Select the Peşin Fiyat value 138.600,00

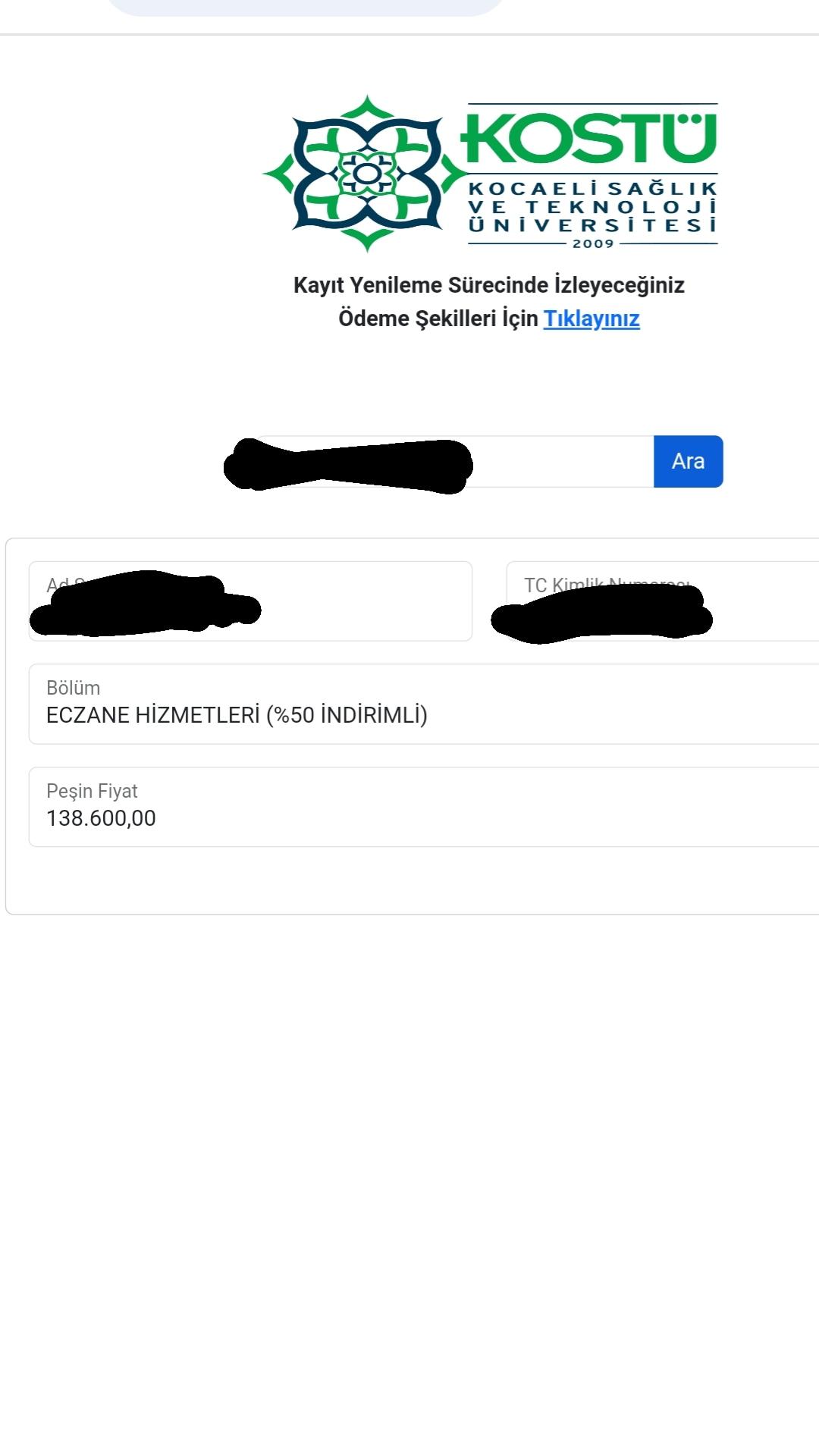[x=102, y=819]
